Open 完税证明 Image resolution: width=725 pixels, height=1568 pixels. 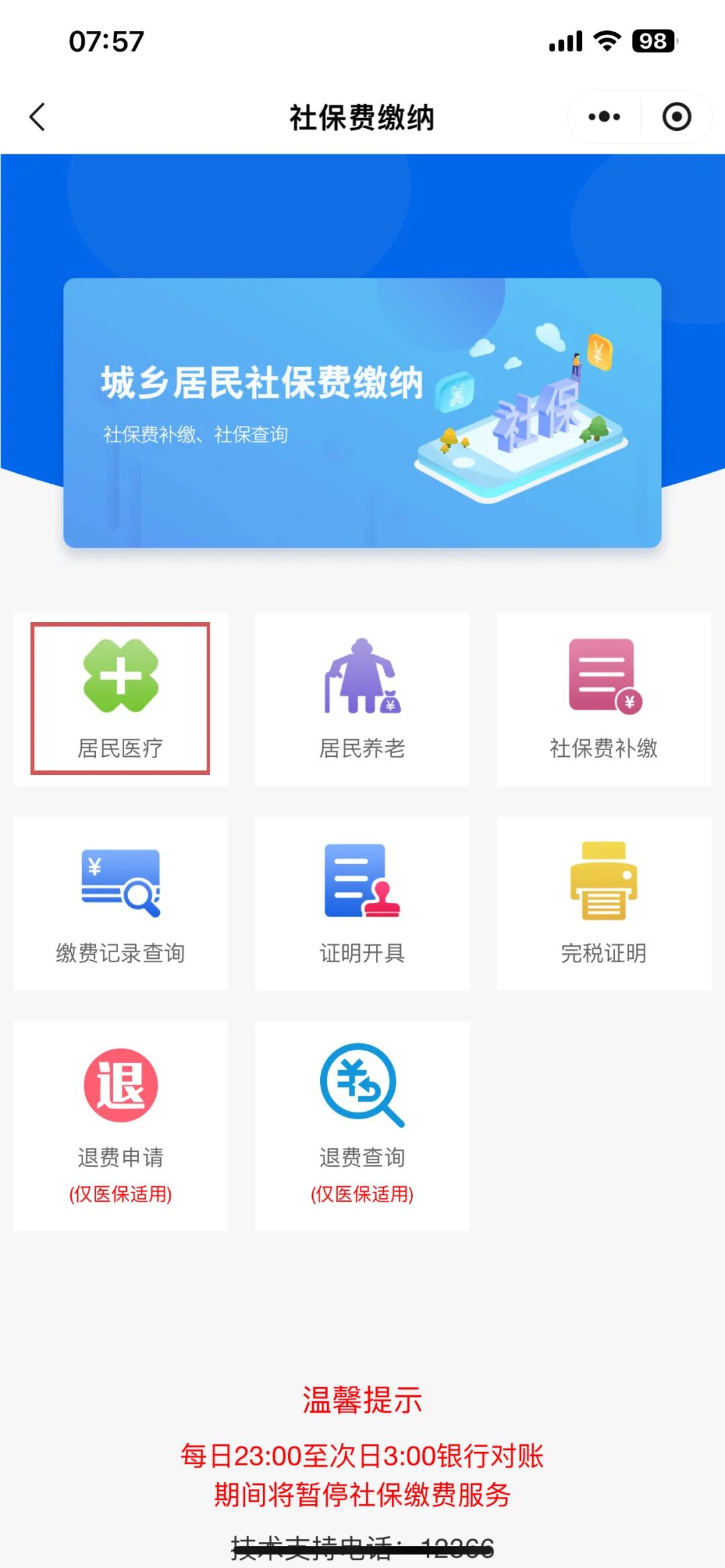[x=603, y=903]
